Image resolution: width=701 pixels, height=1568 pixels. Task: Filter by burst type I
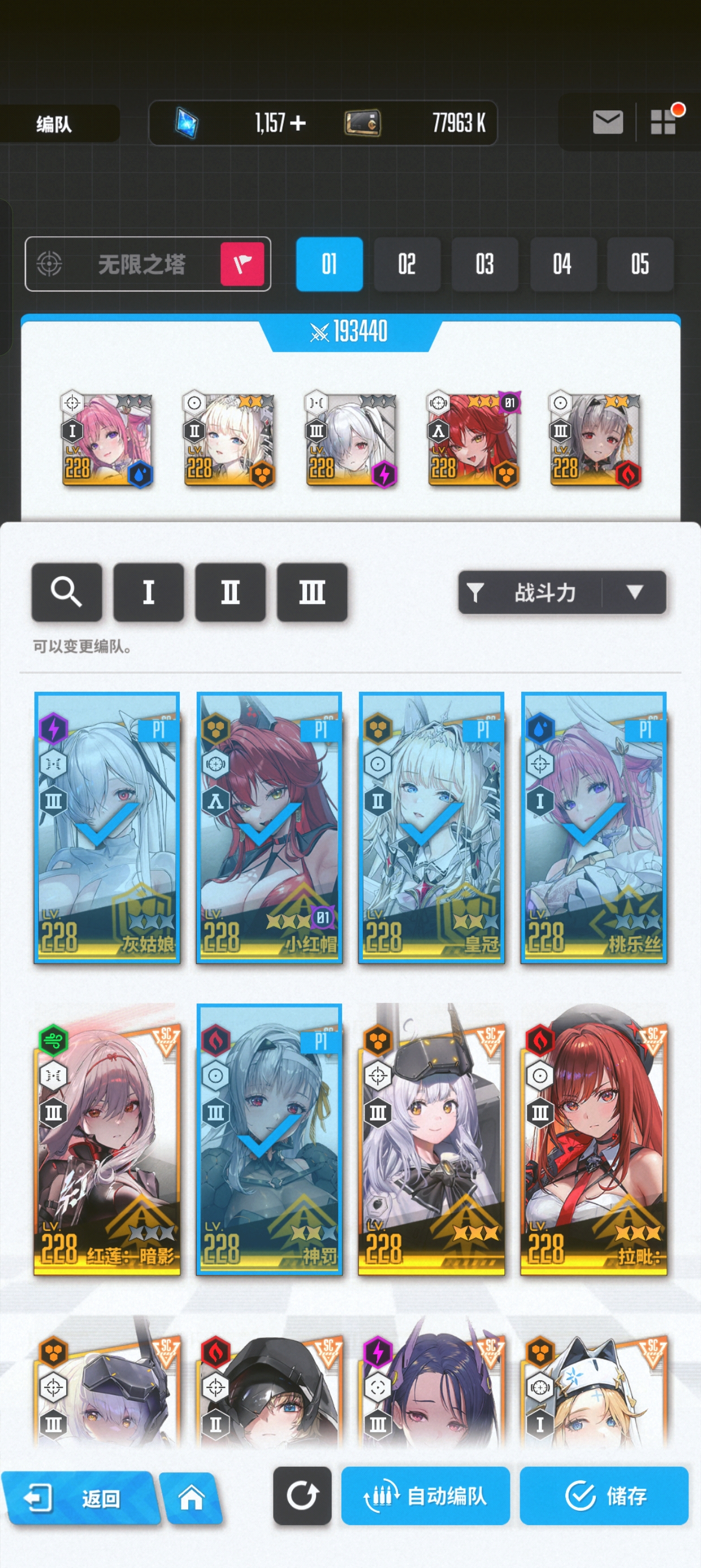(x=149, y=592)
